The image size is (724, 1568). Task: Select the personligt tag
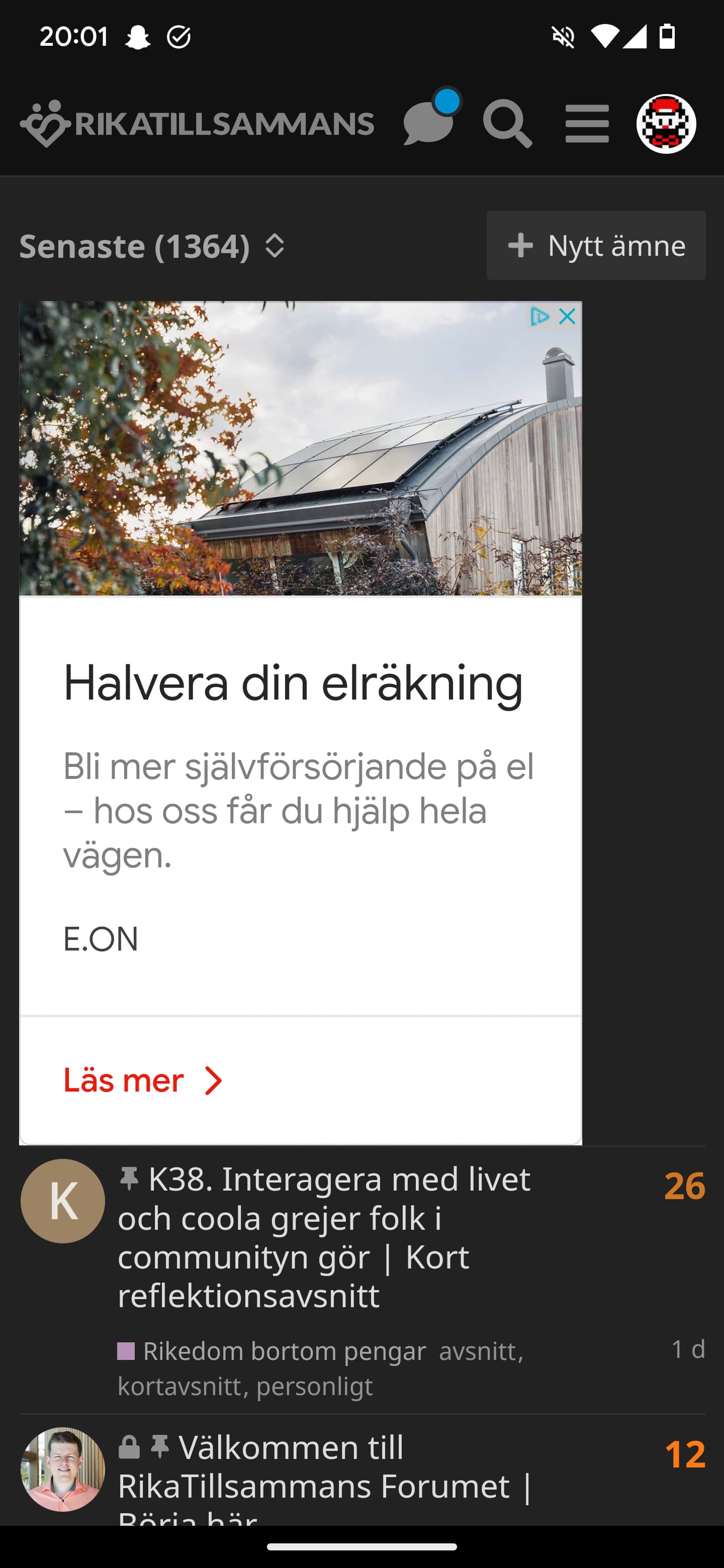click(x=314, y=1386)
